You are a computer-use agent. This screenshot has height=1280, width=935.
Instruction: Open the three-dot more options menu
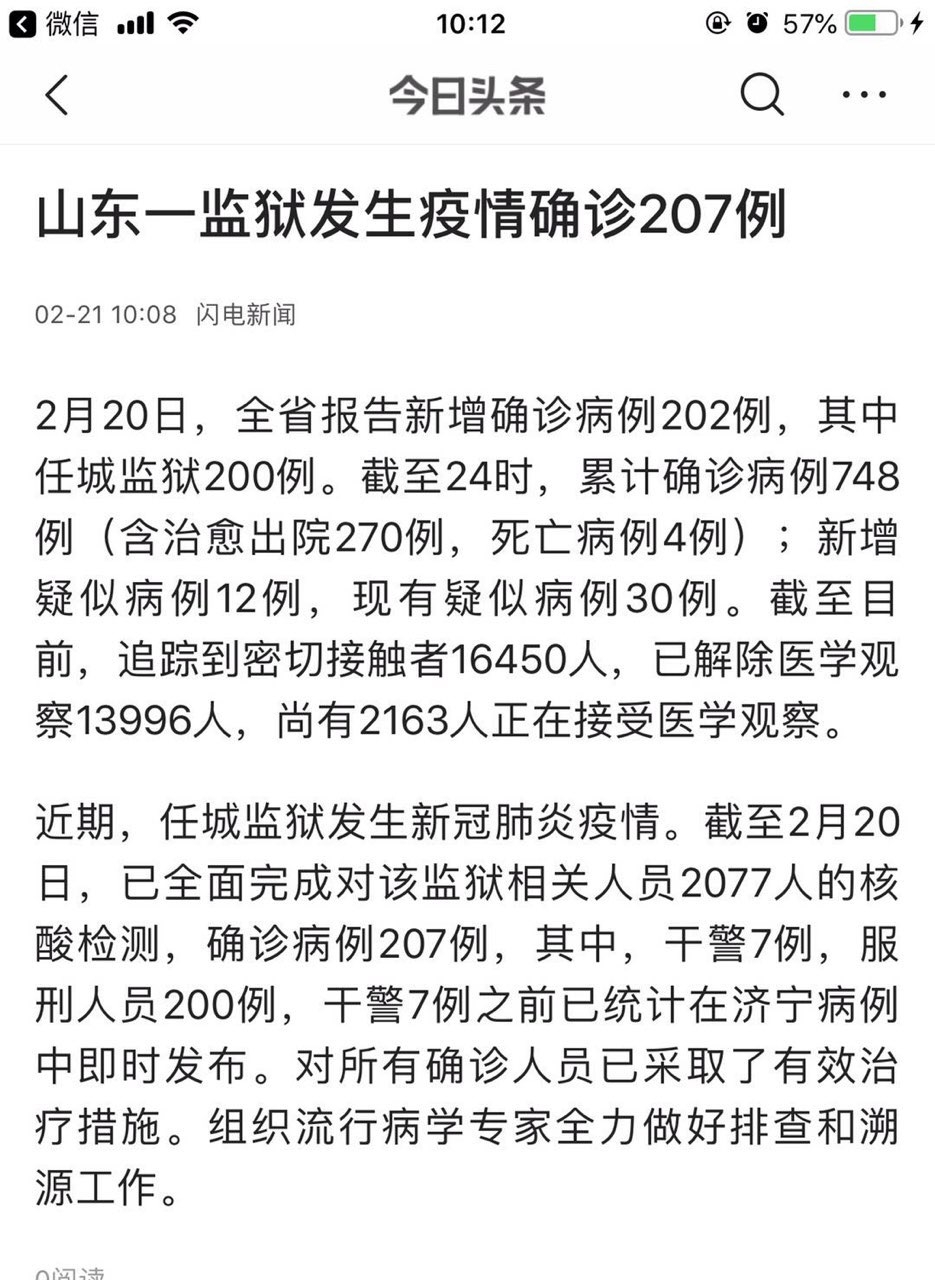pyautogui.click(x=864, y=95)
